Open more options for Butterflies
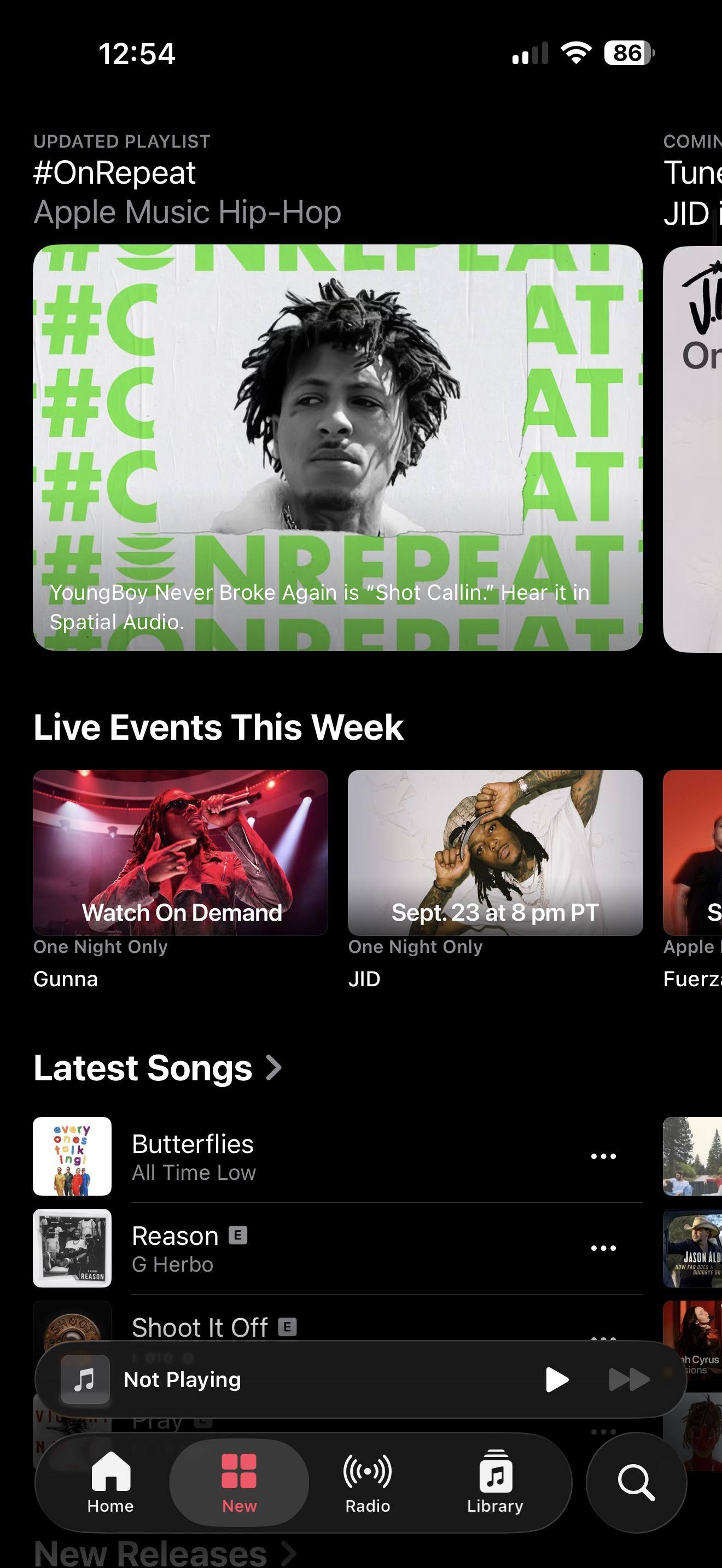722x1568 pixels. pos(603,1156)
